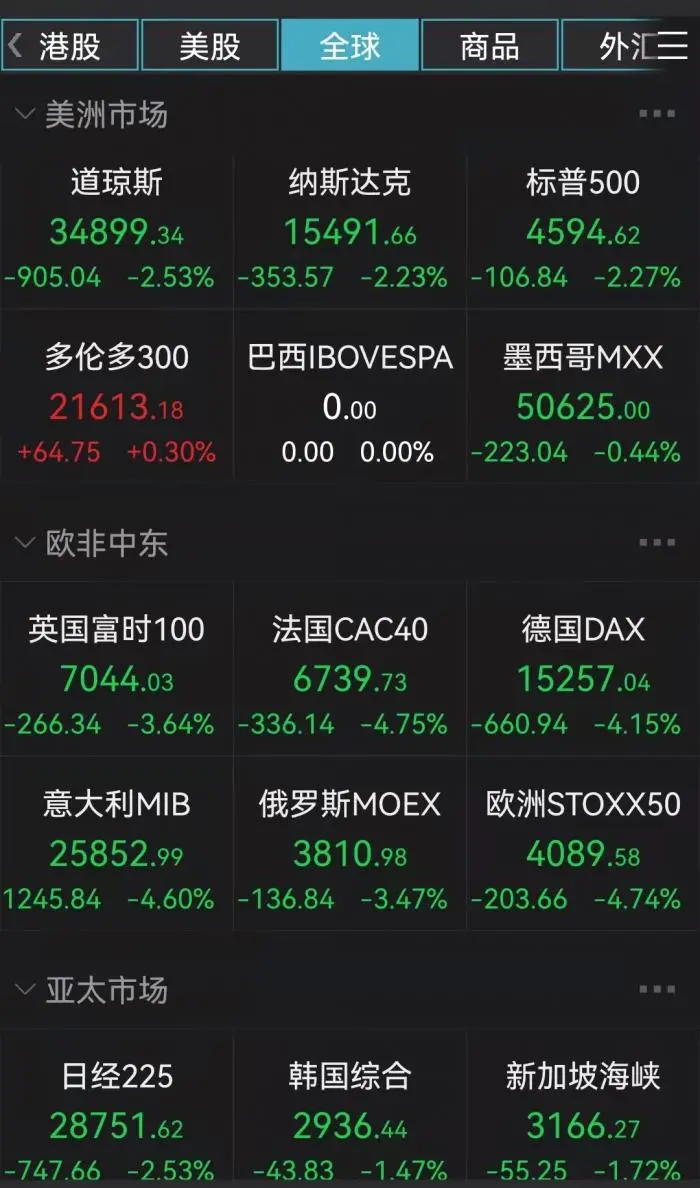Open the 道琼斯 index card
The height and width of the screenshot is (1188, 700).
(116, 230)
